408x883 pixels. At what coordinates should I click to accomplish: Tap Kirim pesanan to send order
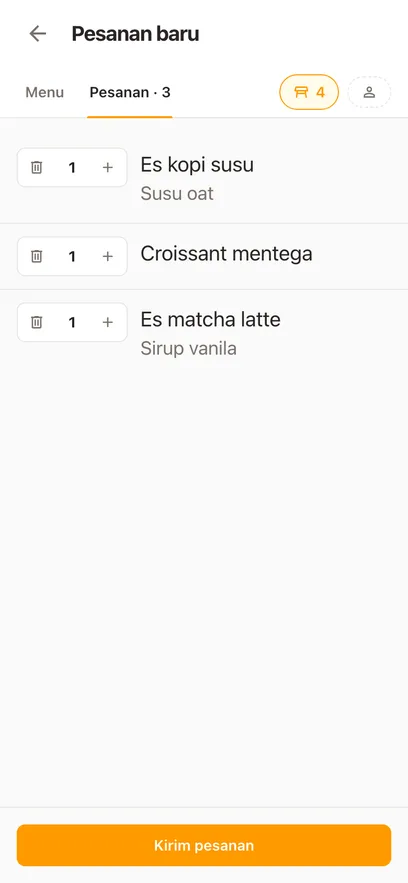point(204,845)
